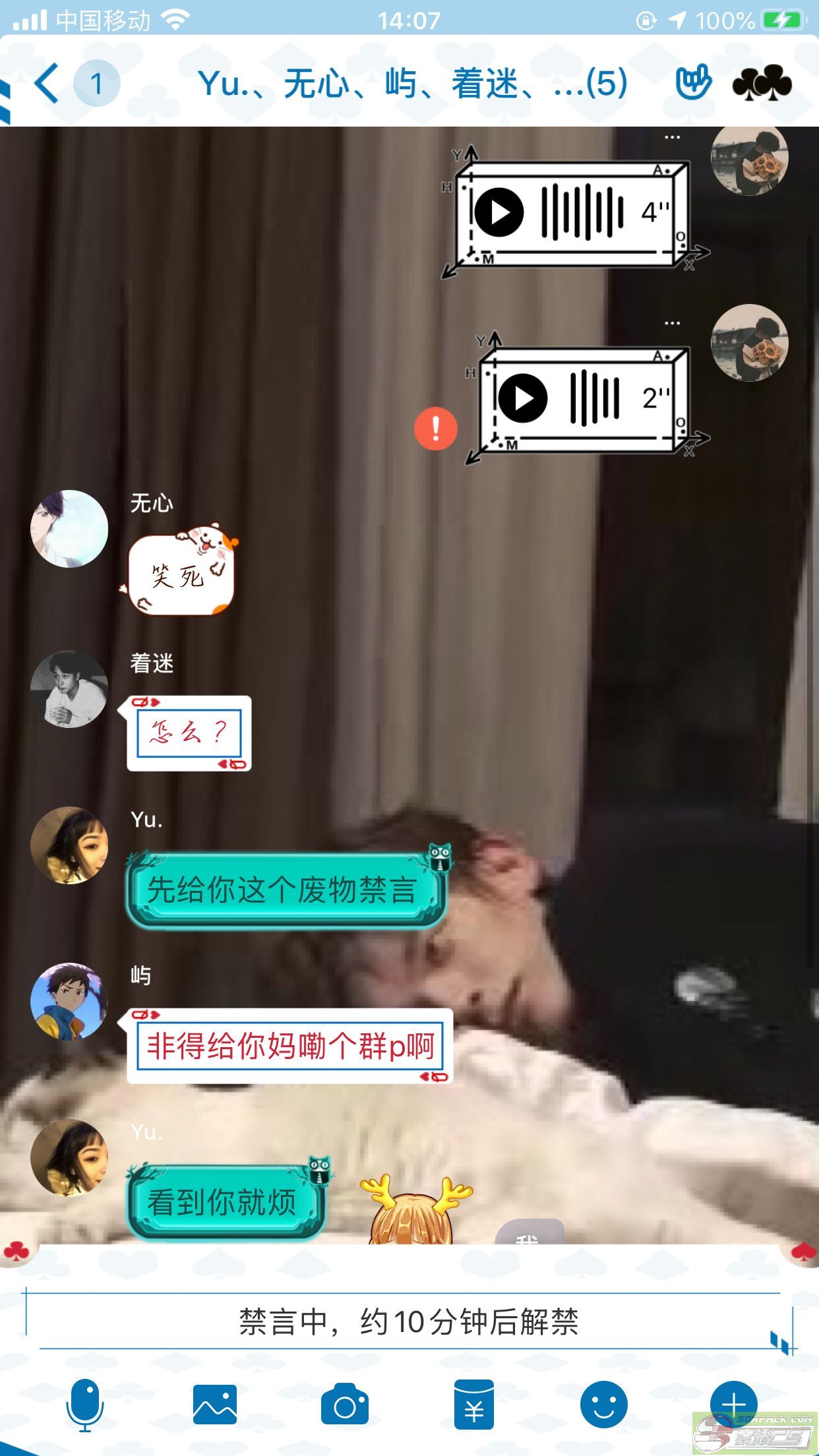Image resolution: width=819 pixels, height=1456 pixels.
Task: Open the emoji panel
Action: click(x=603, y=1405)
